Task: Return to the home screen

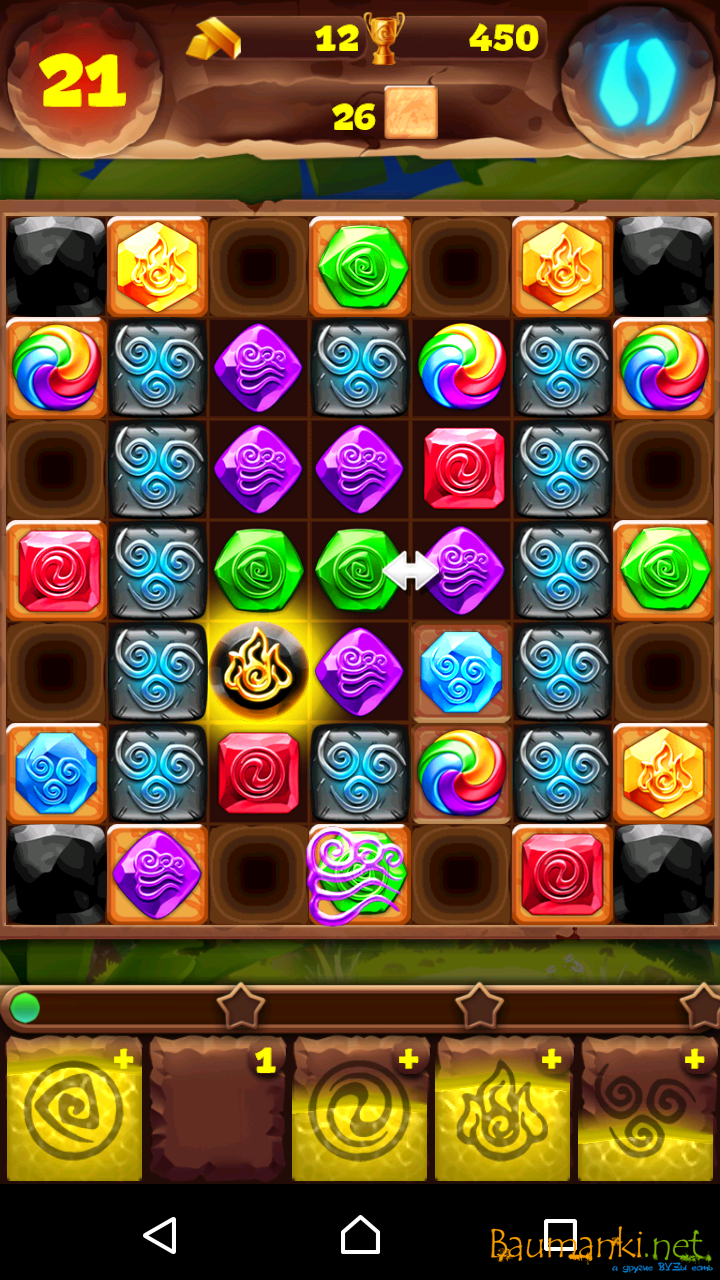Action: click(x=360, y=1235)
